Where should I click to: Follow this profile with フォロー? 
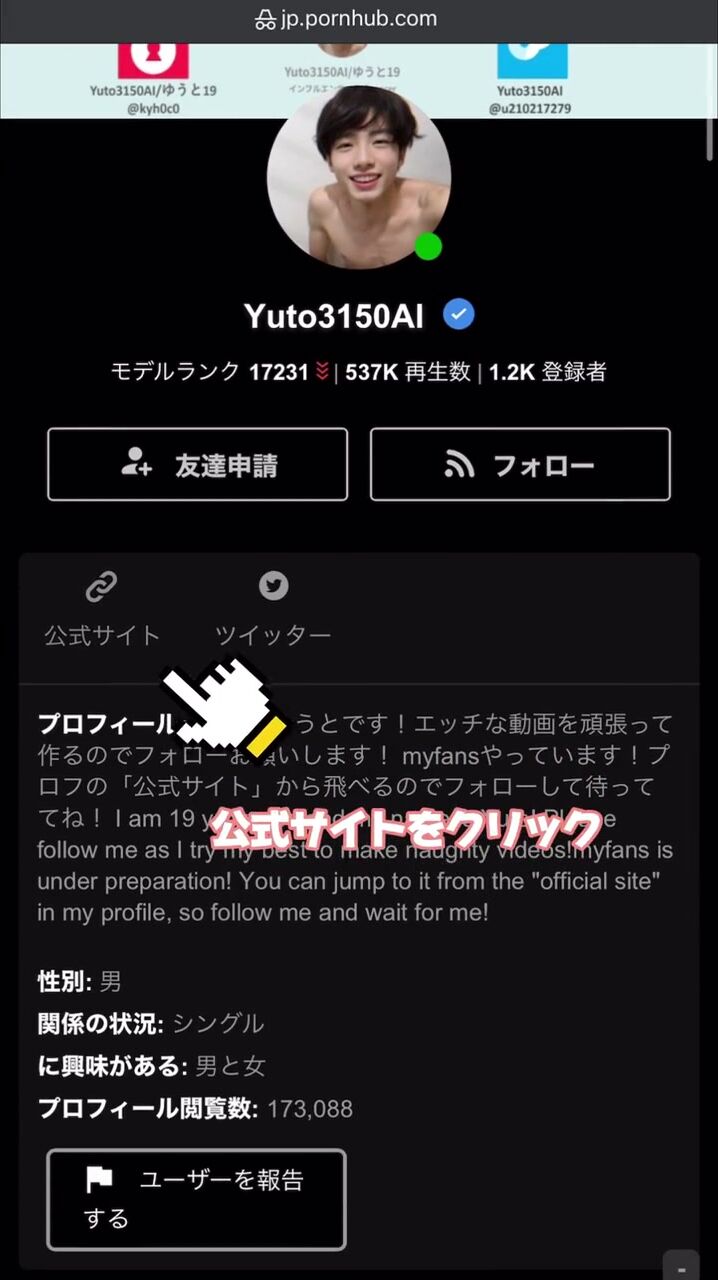tap(520, 465)
